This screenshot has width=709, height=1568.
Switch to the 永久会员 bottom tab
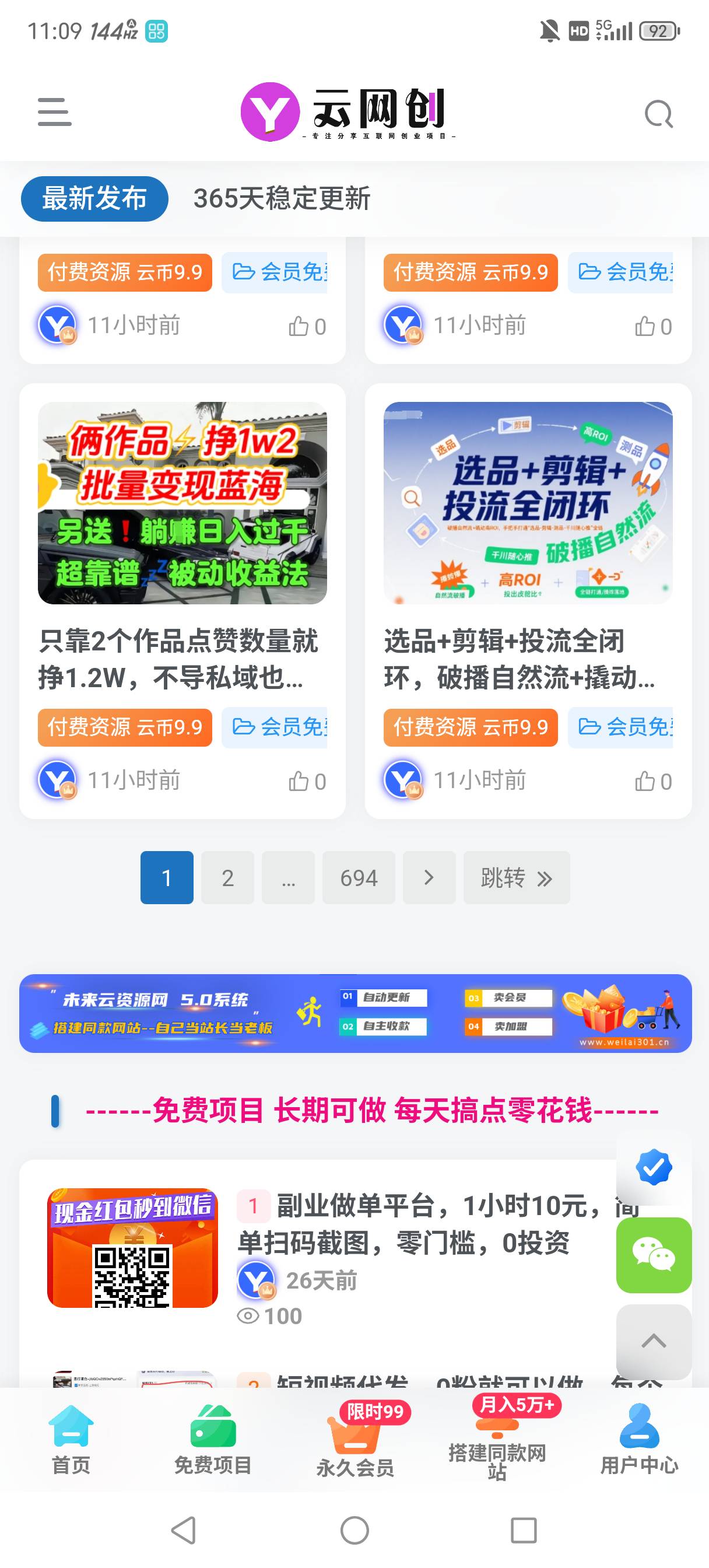point(355,1443)
